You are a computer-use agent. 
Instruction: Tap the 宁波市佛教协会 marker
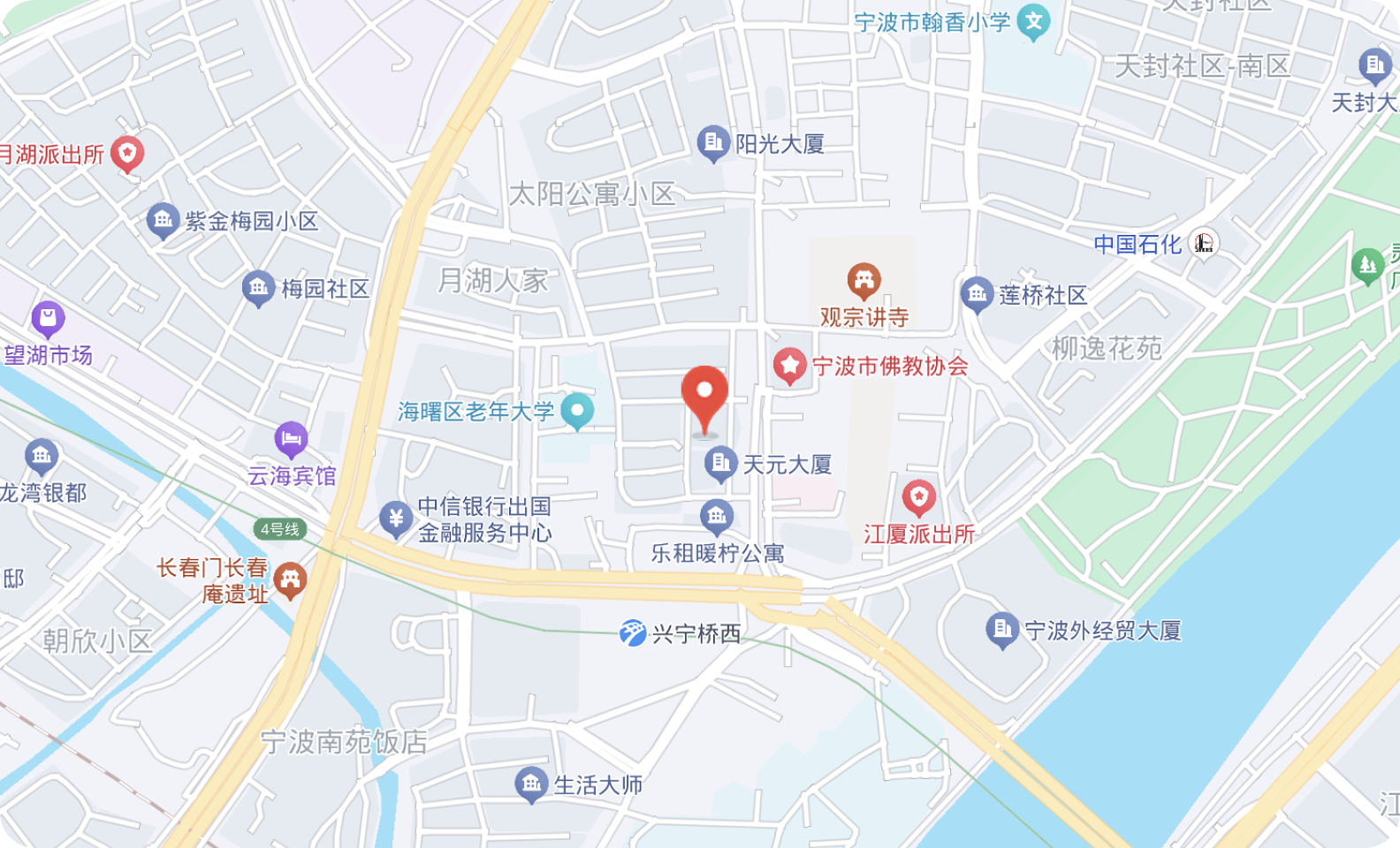[x=789, y=365]
